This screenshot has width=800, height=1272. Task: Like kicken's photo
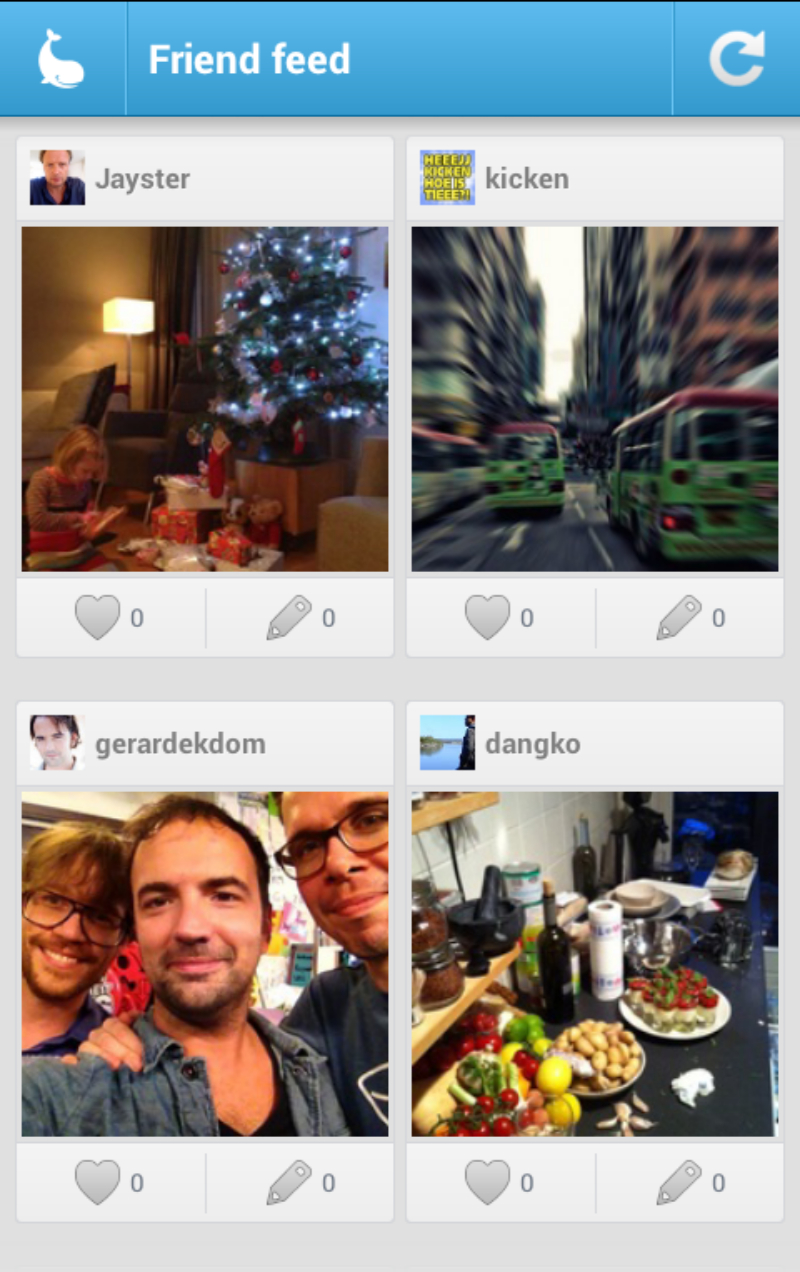tap(500, 618)
